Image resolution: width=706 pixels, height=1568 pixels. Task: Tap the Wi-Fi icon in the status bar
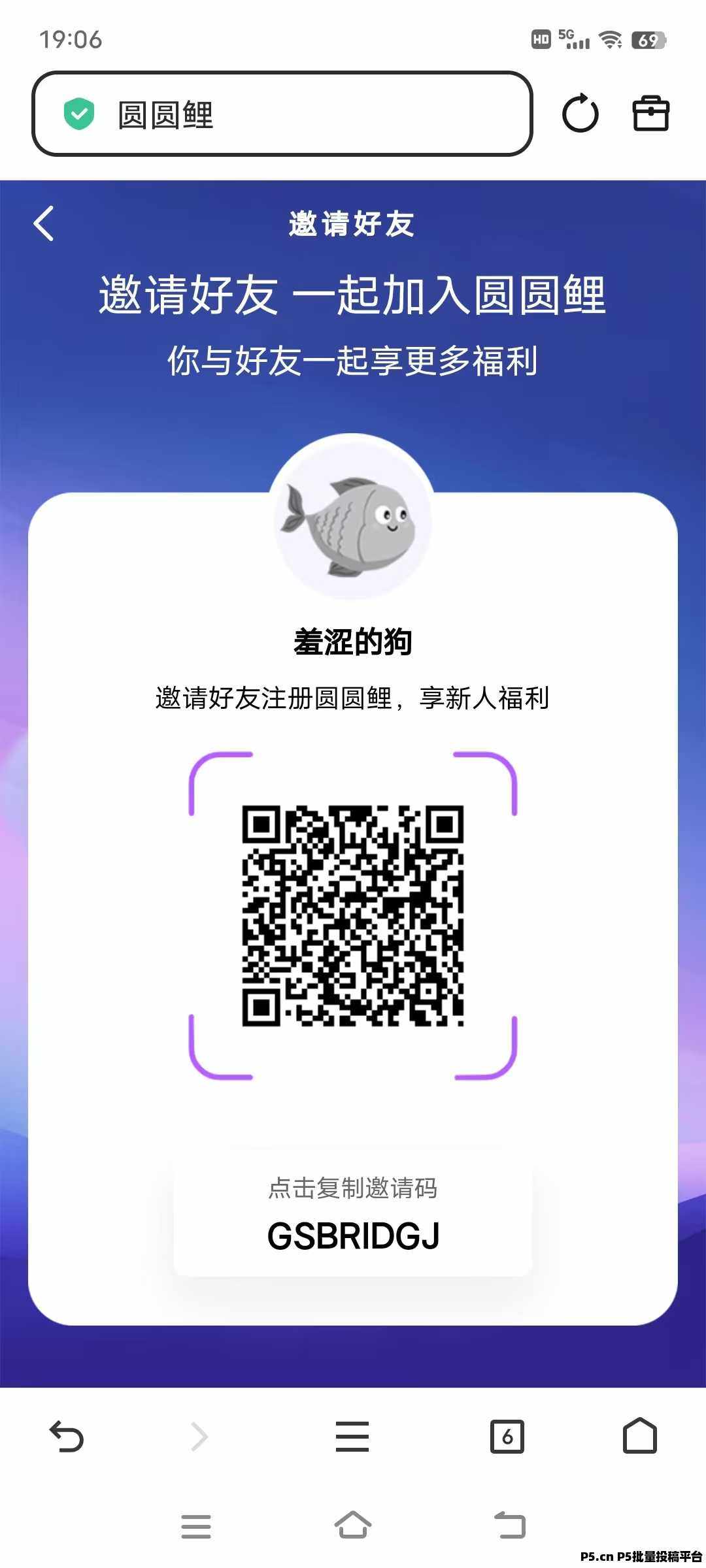(x=611, y=38)
